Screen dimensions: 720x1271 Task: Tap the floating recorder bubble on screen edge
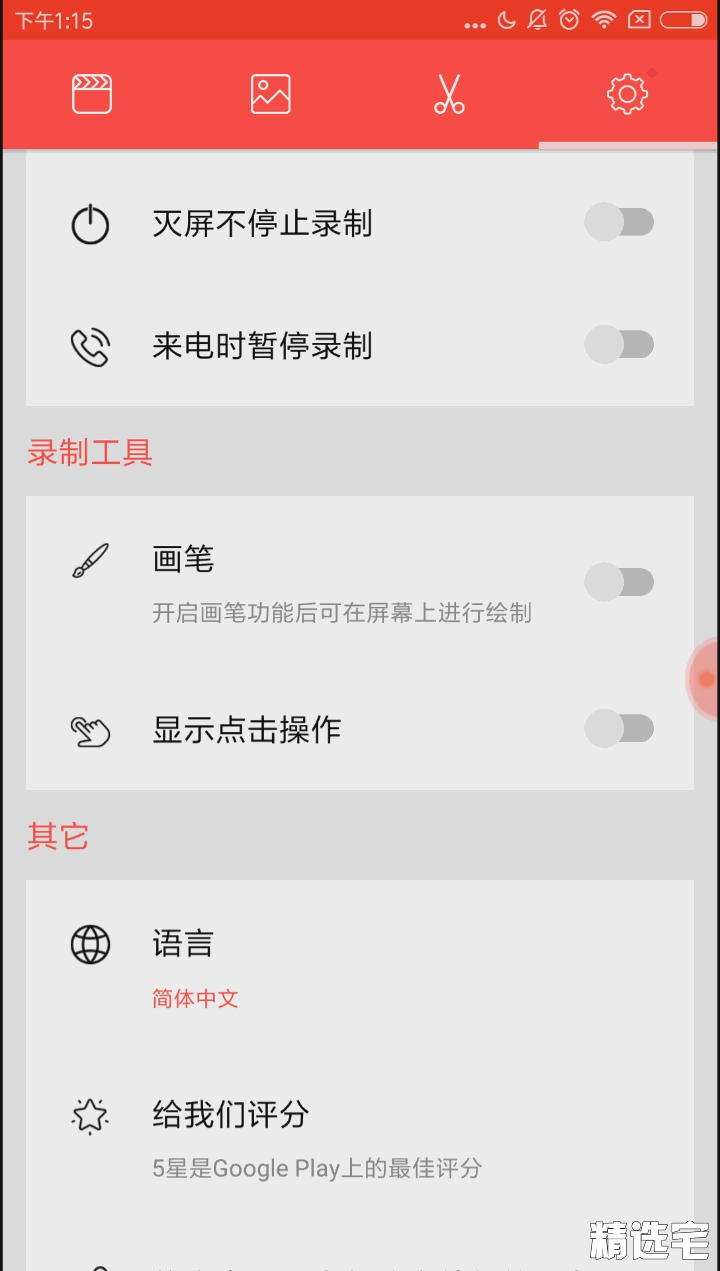(x=707, y=678)
